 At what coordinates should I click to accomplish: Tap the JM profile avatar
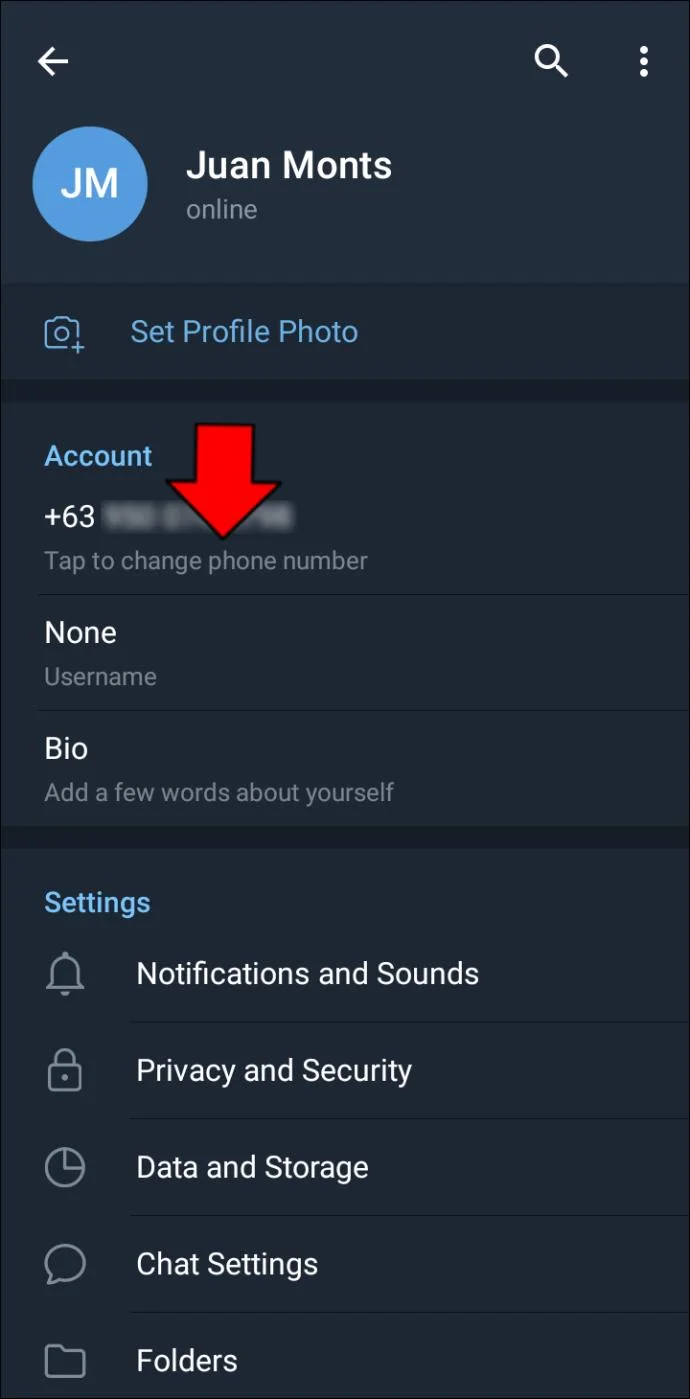click(x=90, y=184)
